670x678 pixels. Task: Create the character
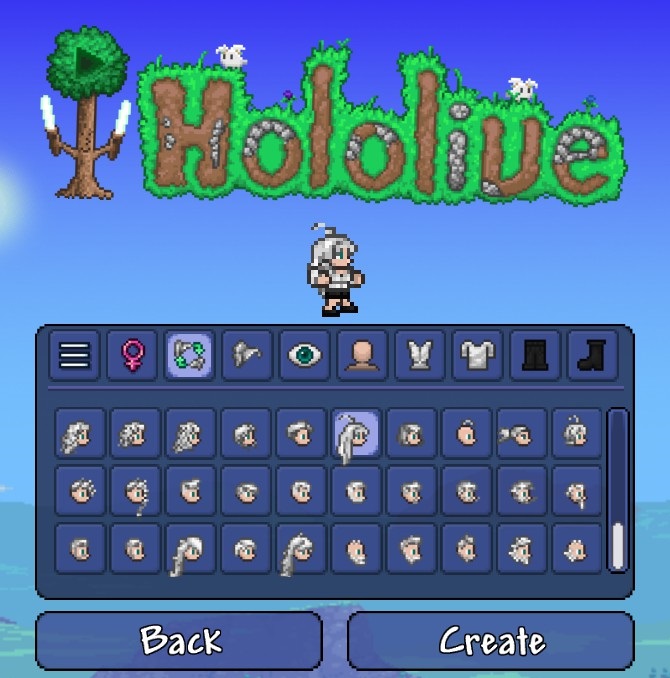[491, 640]
